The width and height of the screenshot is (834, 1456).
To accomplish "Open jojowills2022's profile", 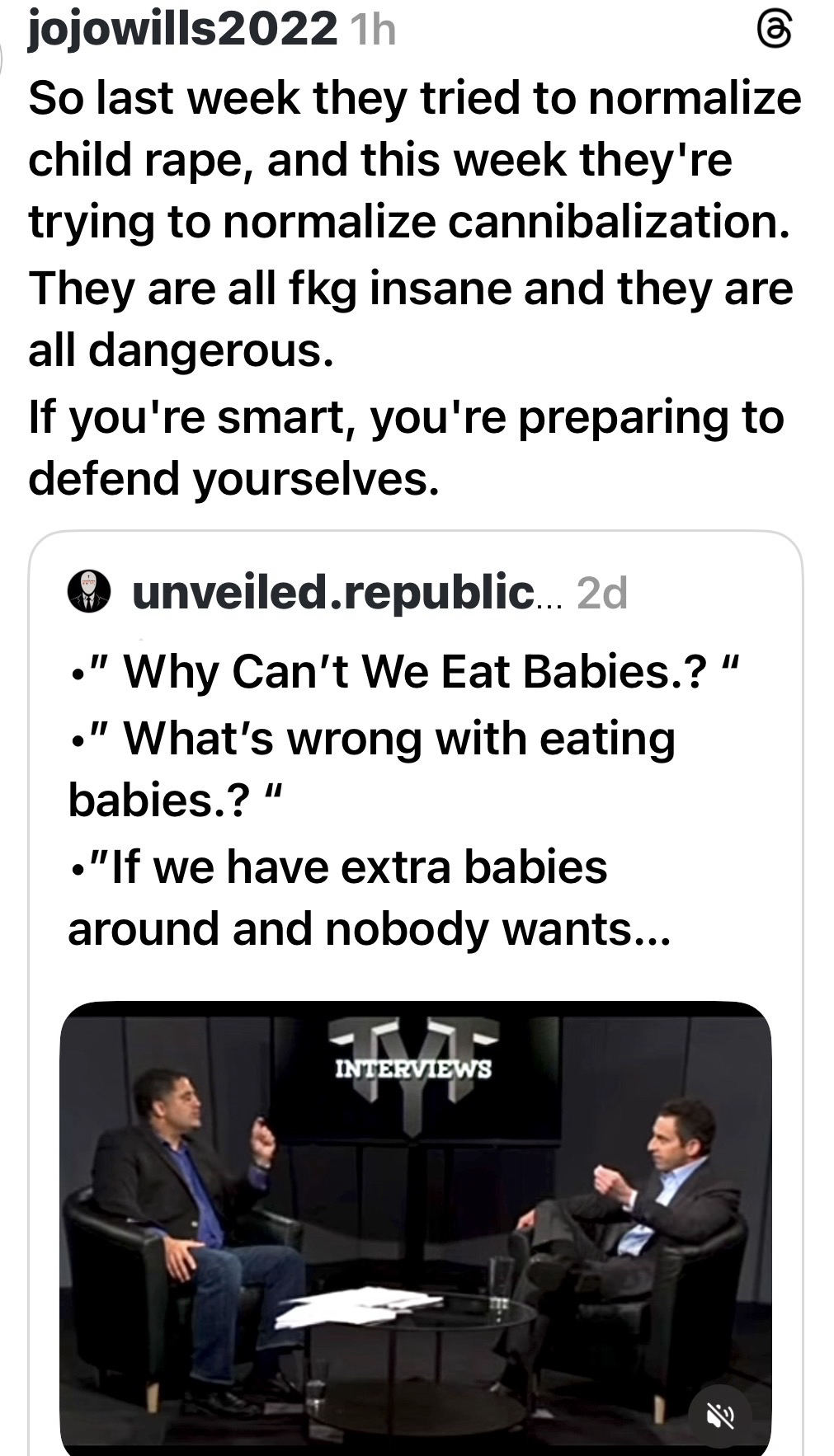I will click(x=182, y=31).
